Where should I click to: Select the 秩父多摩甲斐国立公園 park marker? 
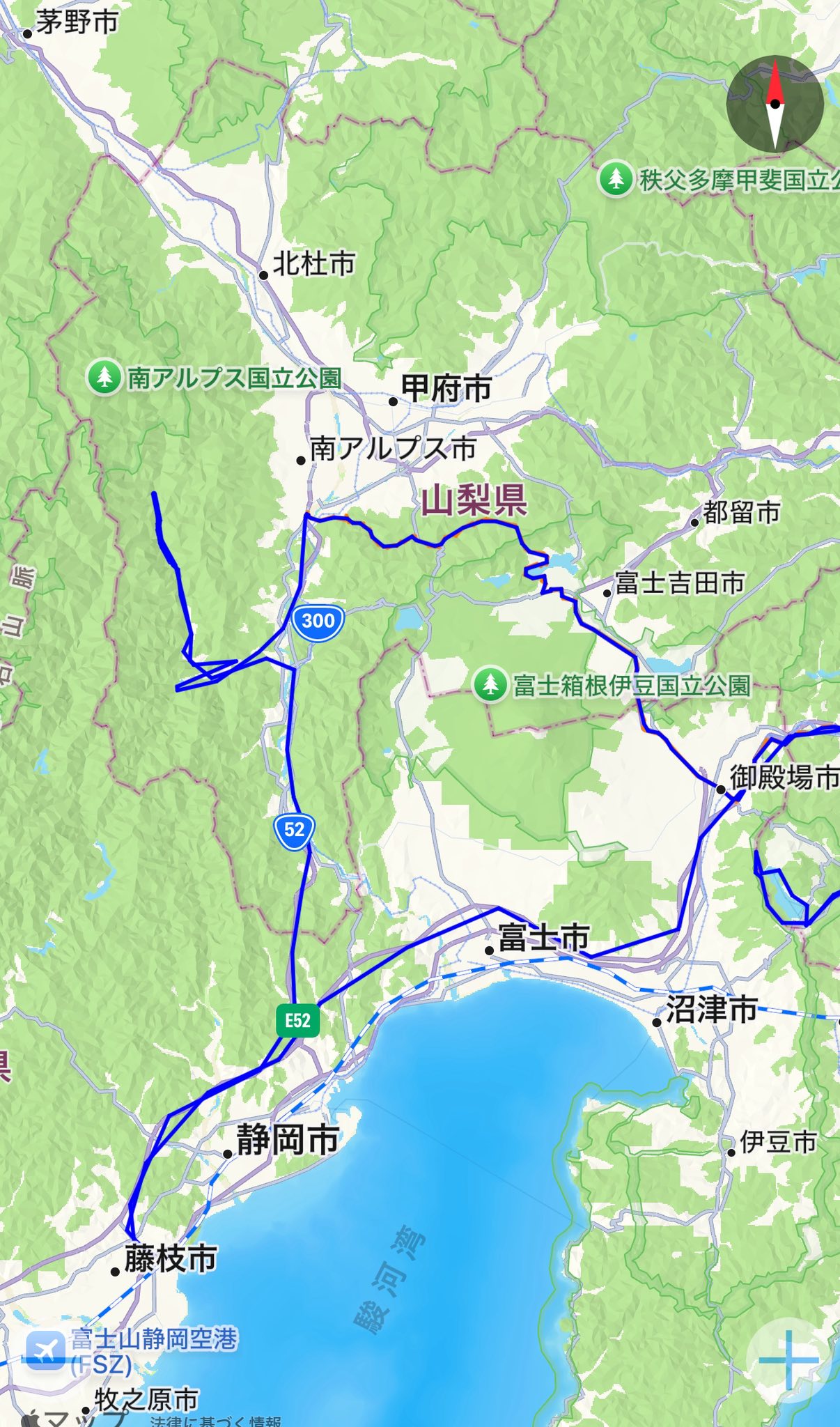click(x=616, y=179)
